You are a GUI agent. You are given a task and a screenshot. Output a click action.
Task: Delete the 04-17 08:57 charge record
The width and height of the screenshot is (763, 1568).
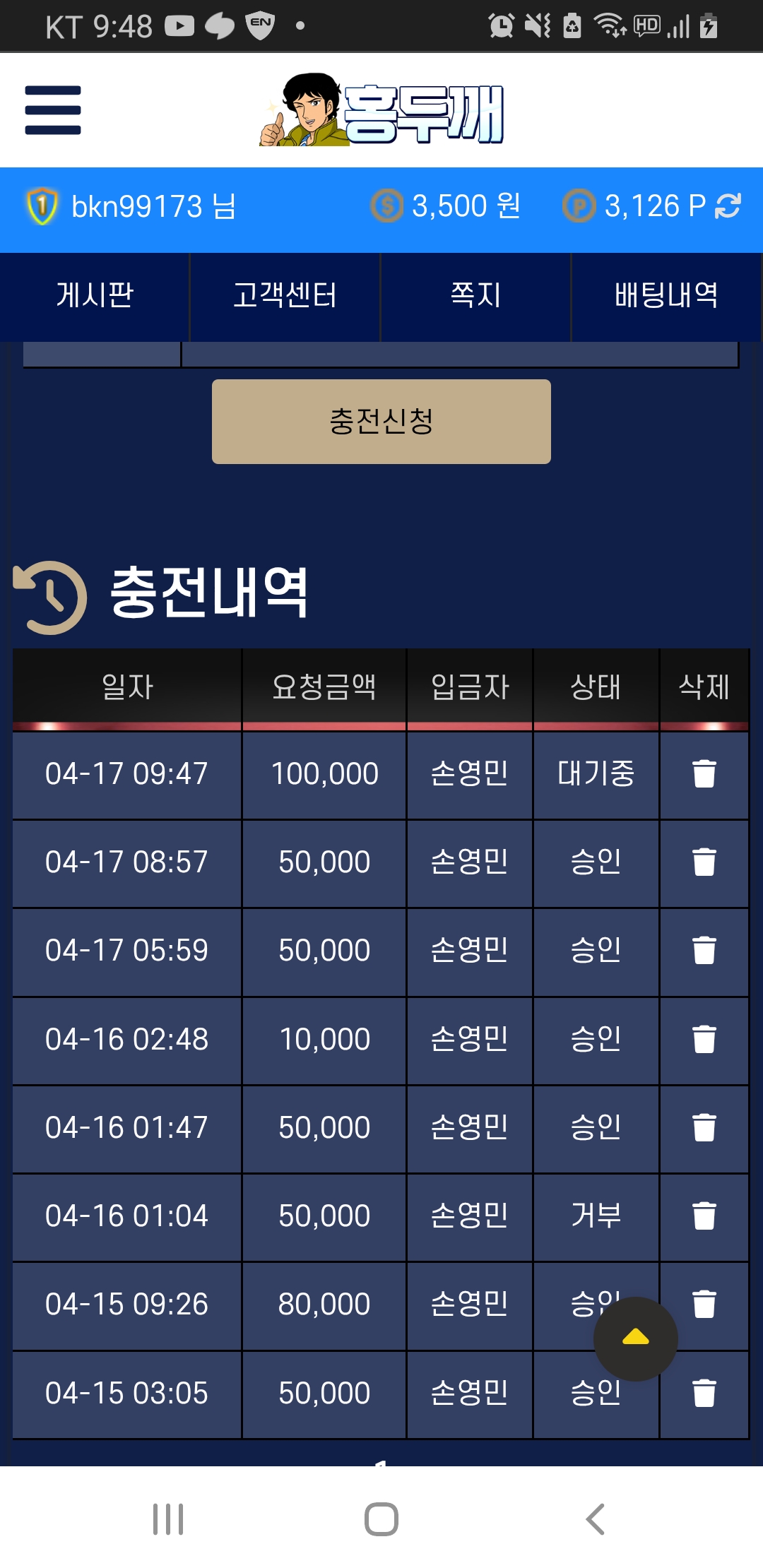click(704, 862)
